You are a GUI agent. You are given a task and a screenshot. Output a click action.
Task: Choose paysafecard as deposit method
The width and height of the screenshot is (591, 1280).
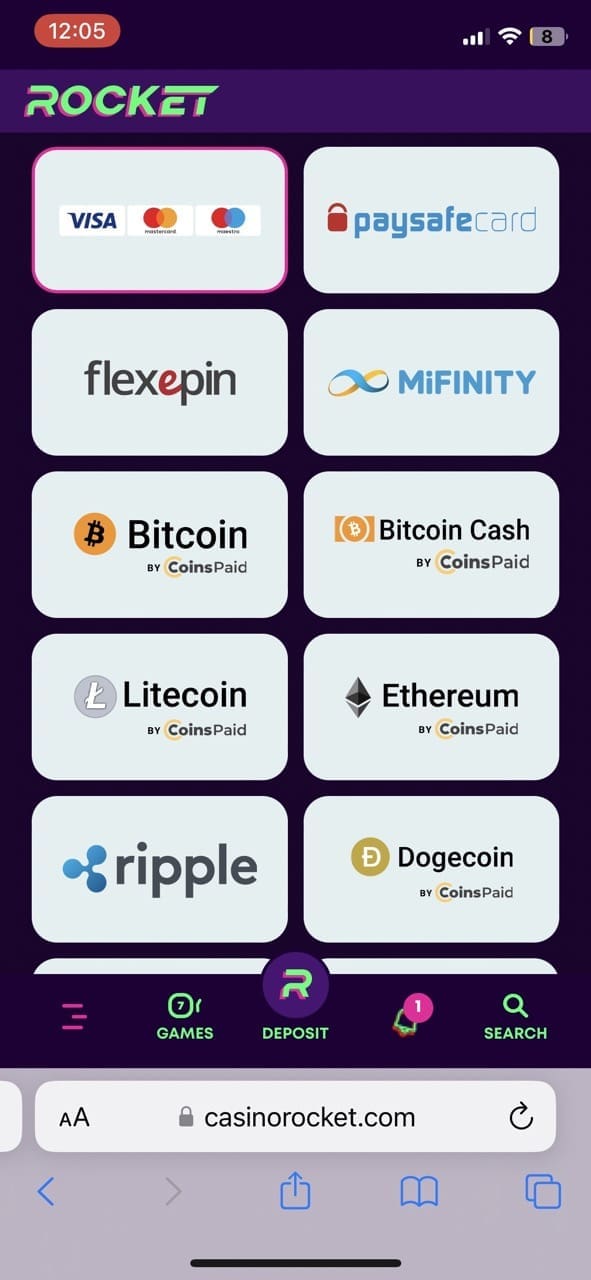click(x=431, y=220)
